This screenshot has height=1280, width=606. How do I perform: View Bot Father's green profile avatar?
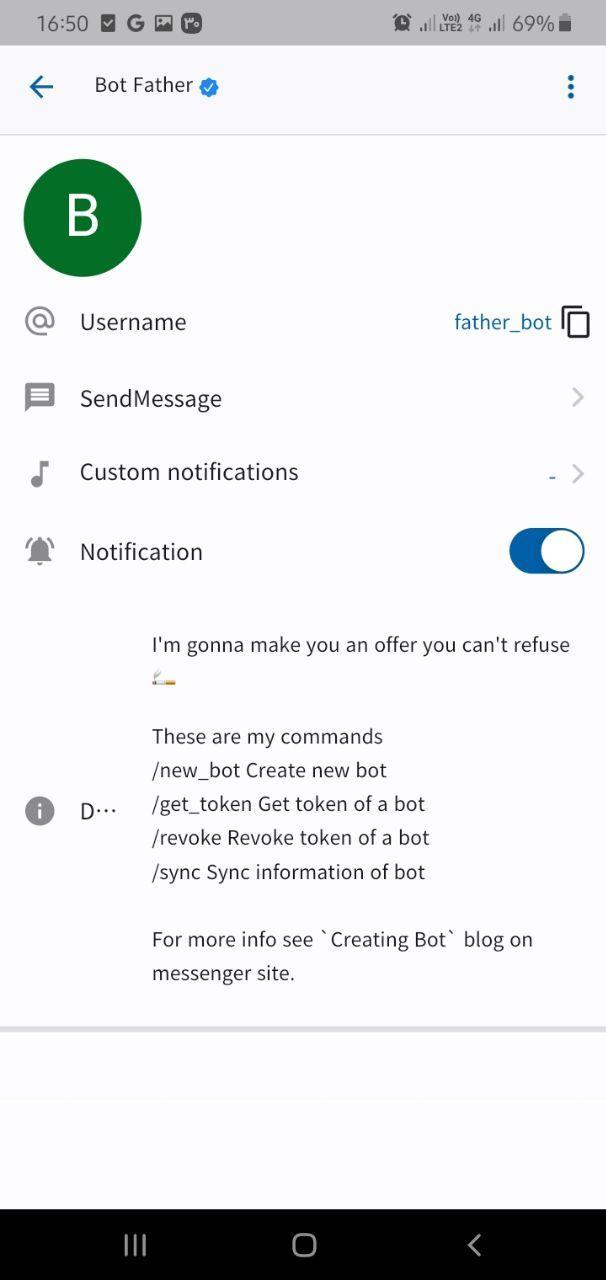82,217
